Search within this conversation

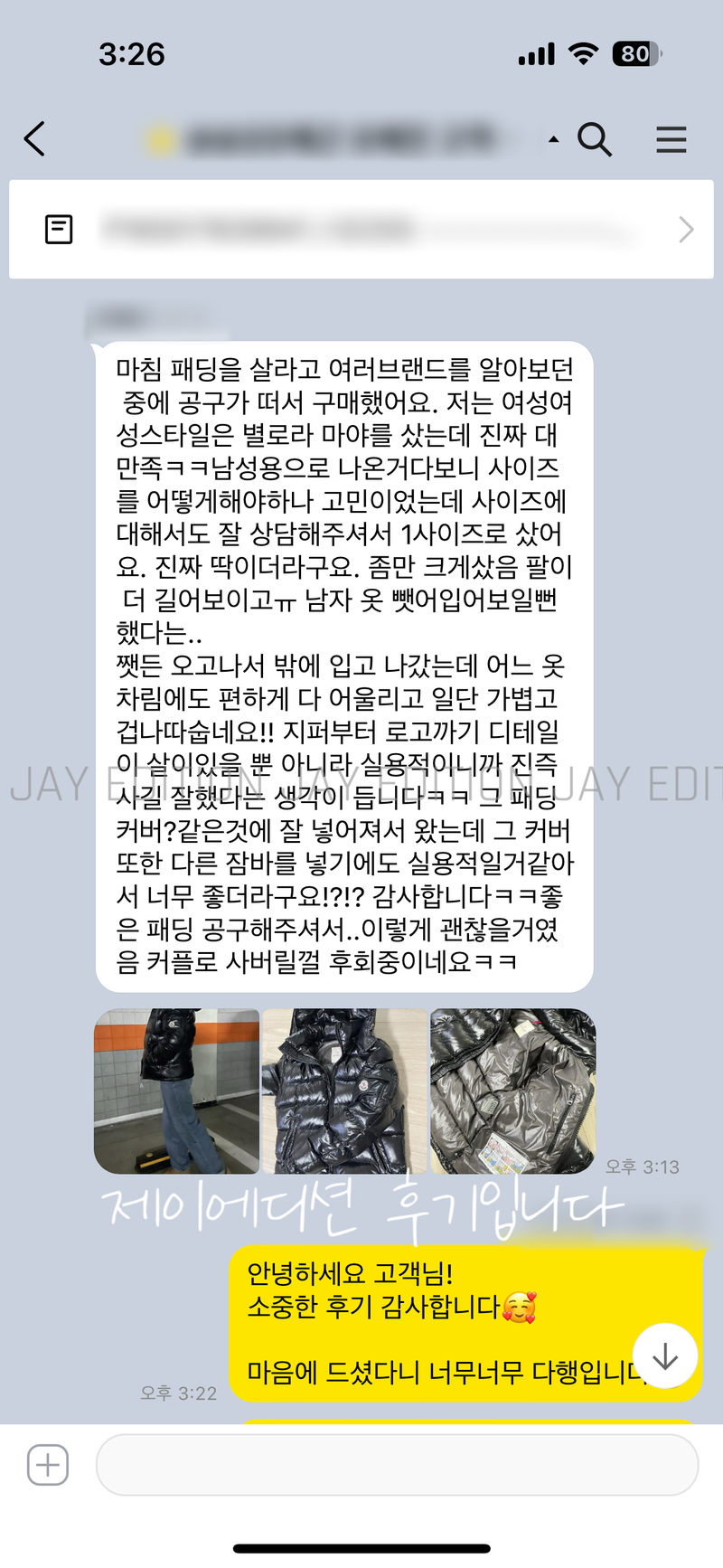pyautogui.click(x=595, y=139)
